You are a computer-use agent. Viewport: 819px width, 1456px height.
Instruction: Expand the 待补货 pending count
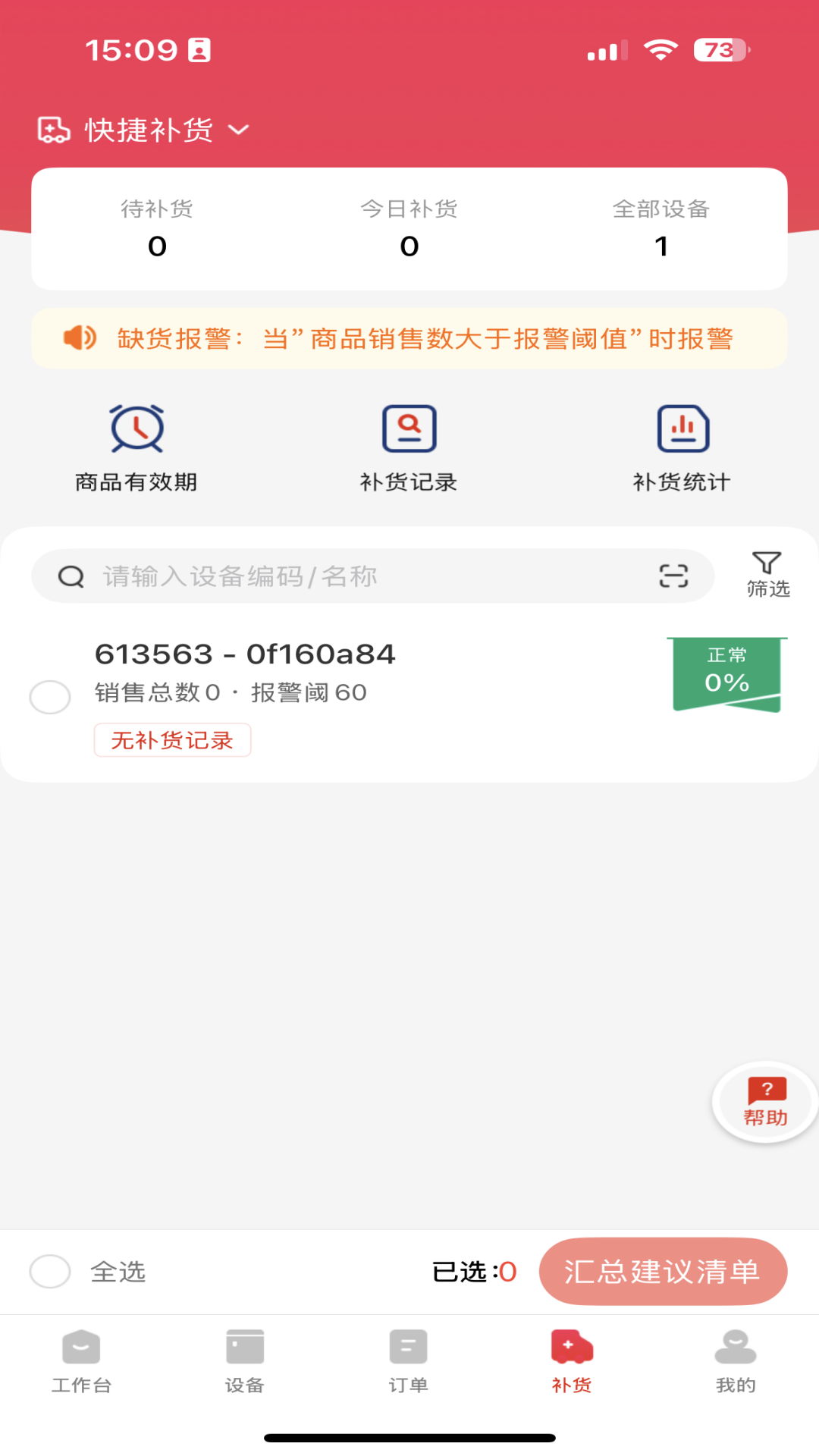click(156, 227)
